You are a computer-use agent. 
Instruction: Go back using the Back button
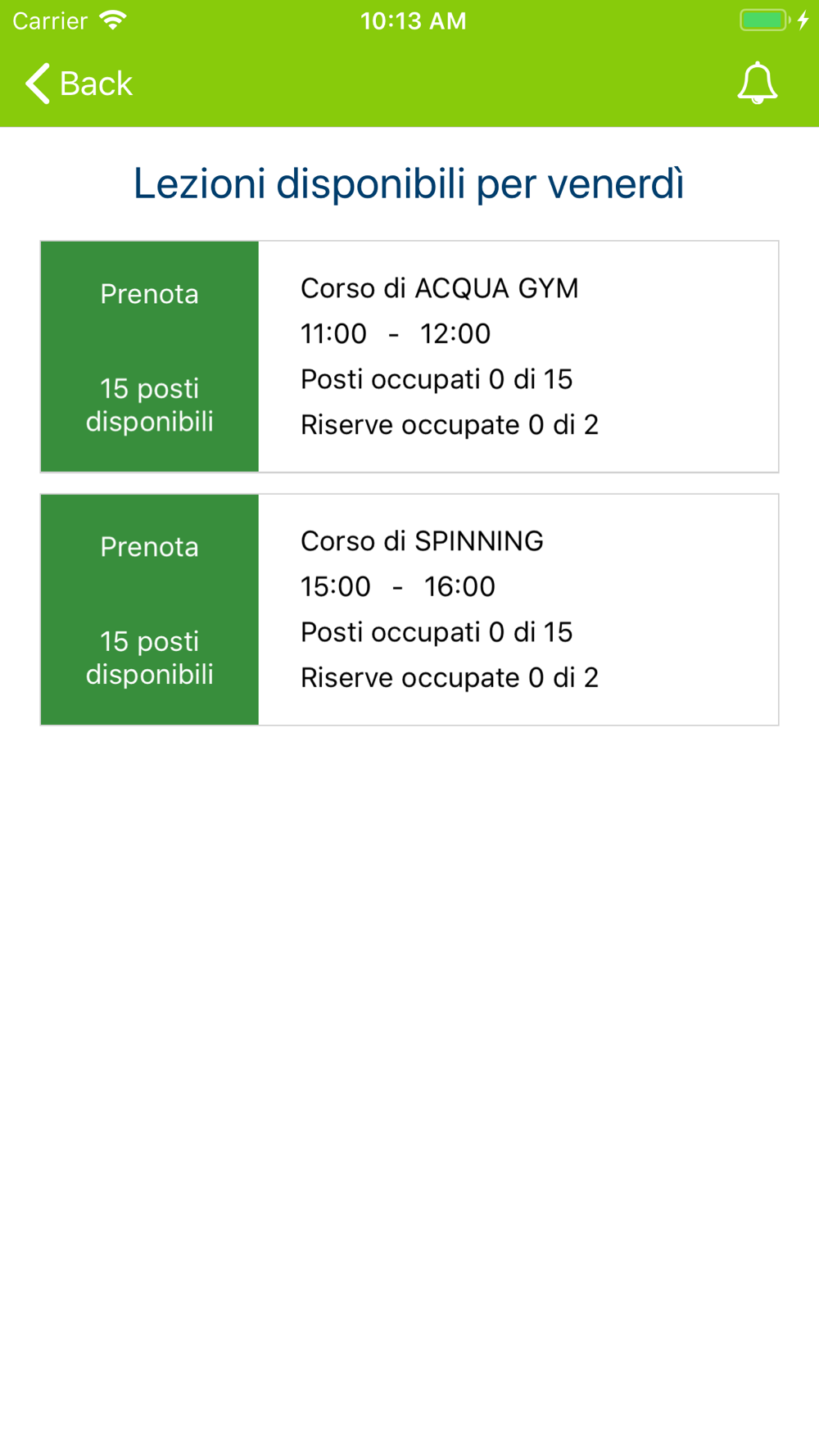point(79,84)
